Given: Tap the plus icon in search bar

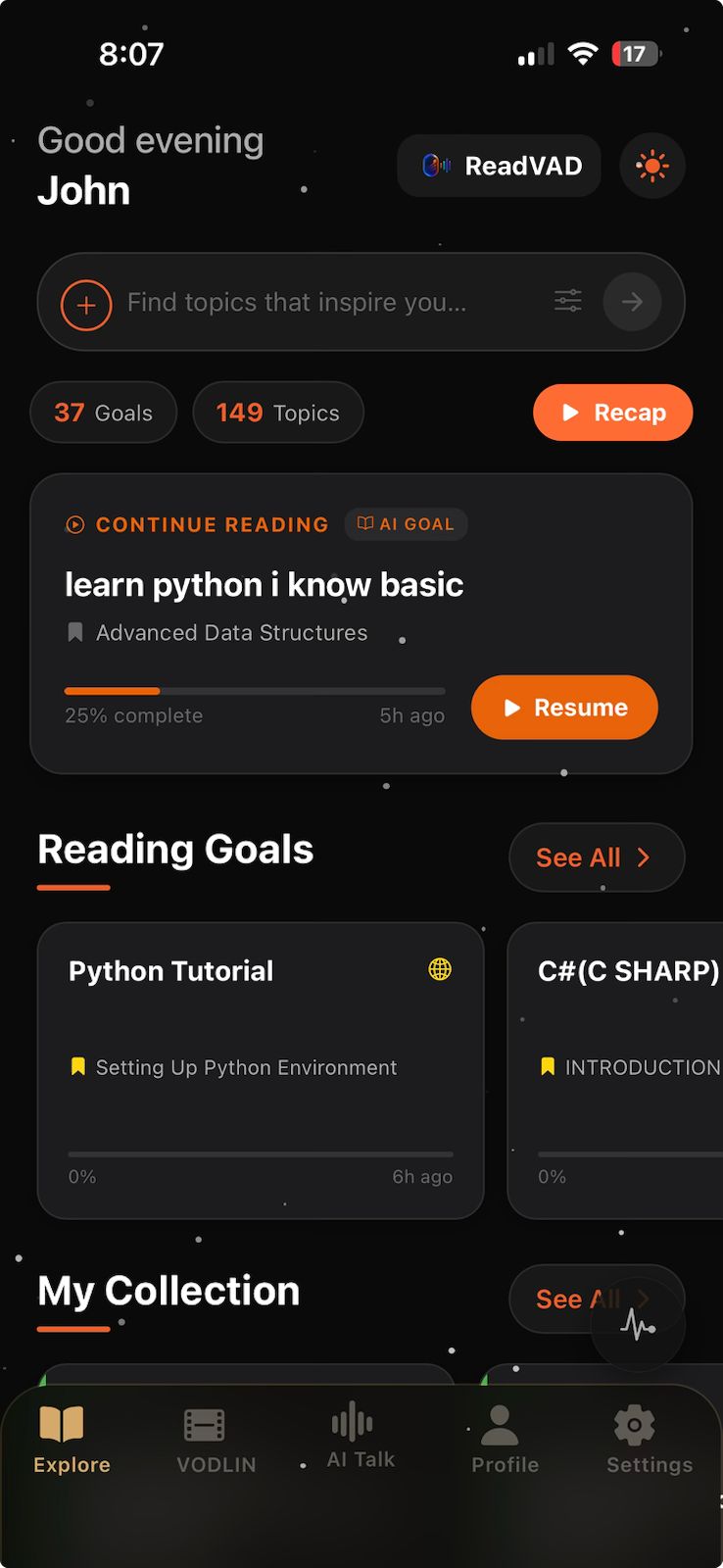Looking at the screenshot, I should [86, 305].
